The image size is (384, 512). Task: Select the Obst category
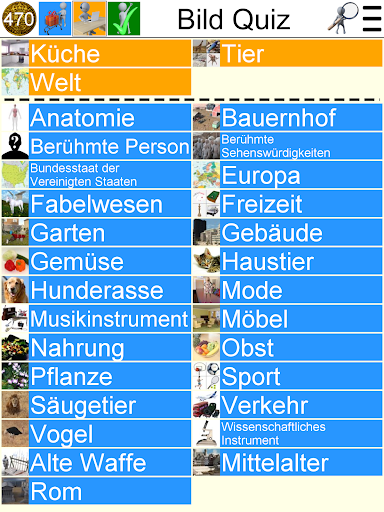[x=287, y=347]
